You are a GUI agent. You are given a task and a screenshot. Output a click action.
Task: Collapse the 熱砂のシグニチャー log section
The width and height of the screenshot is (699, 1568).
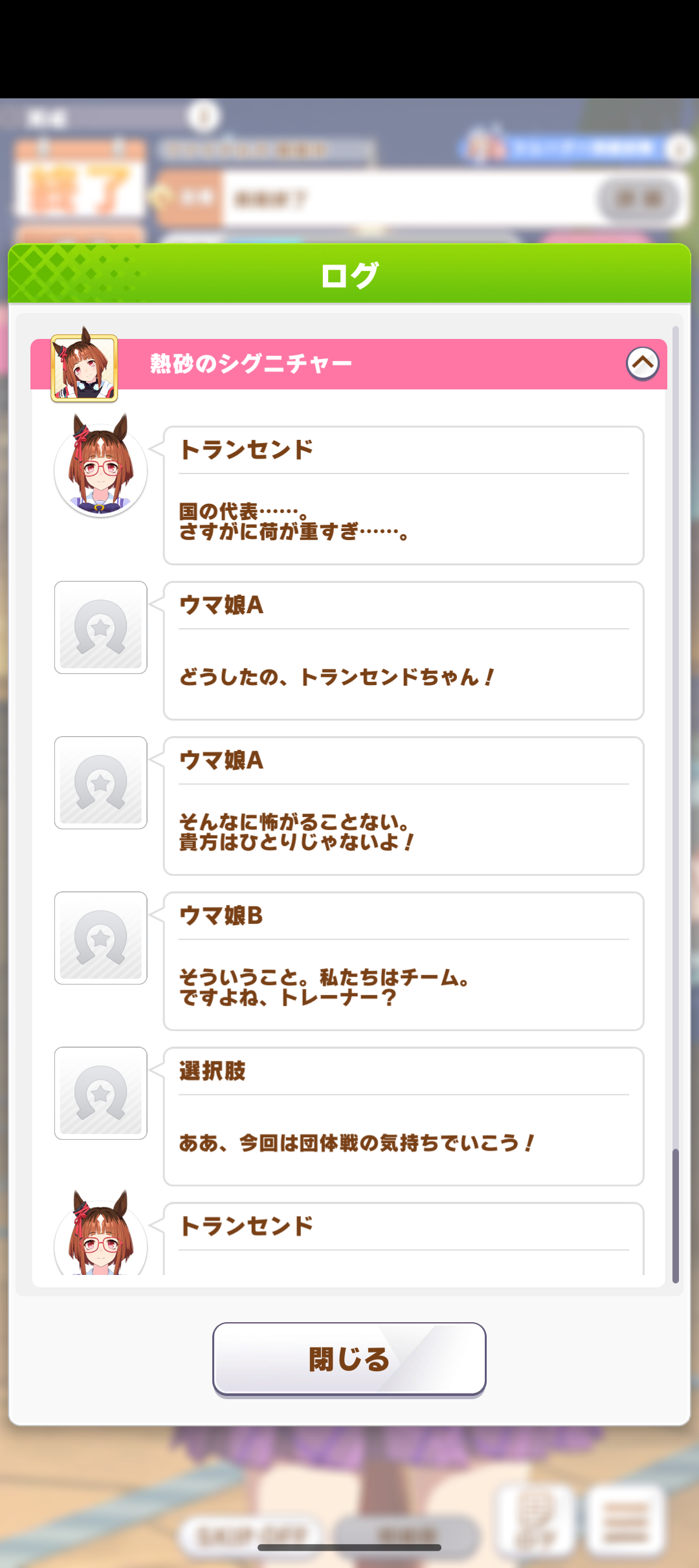click(x=642, y=364)
